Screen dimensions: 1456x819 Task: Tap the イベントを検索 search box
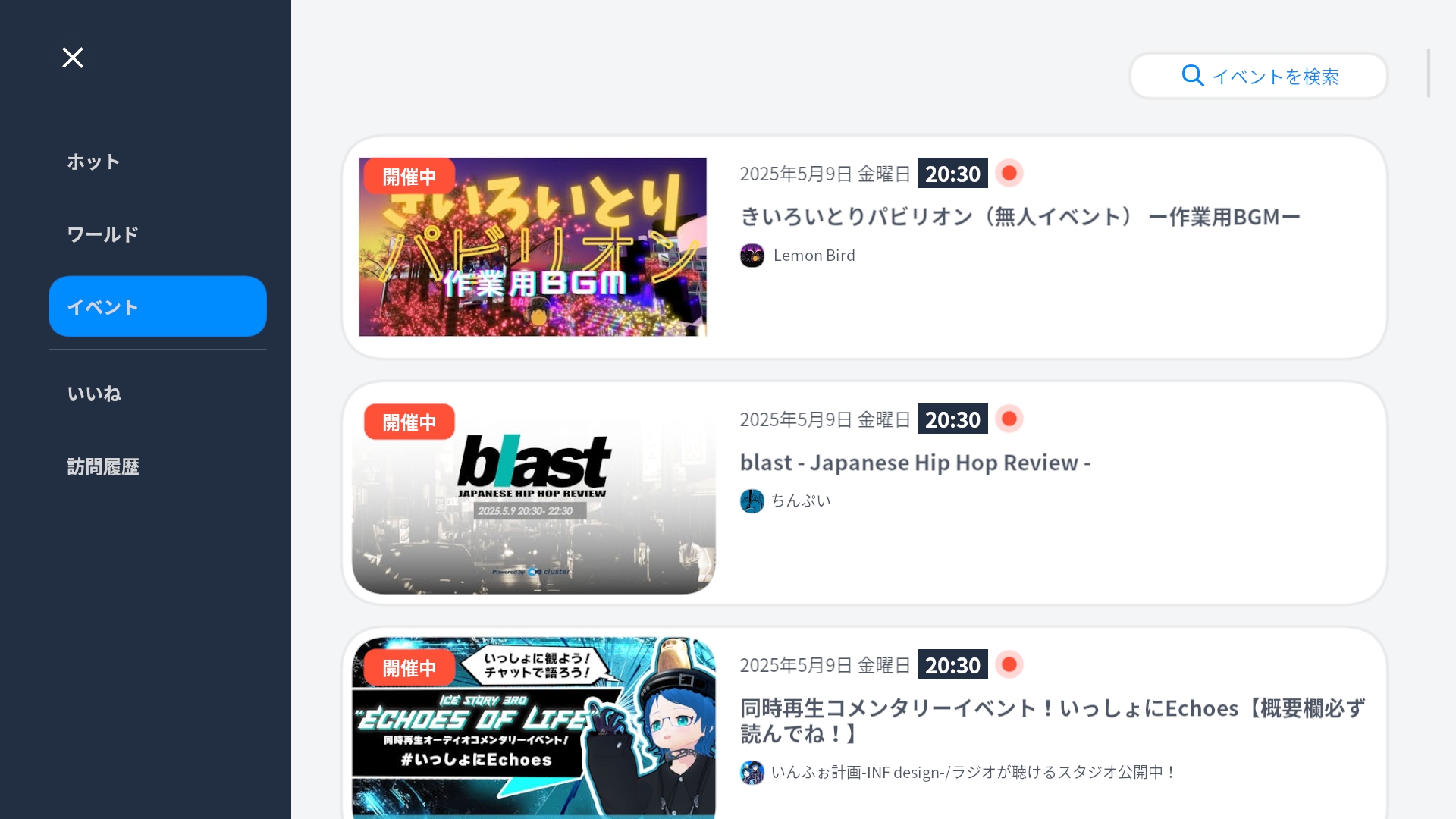[1259, 76]
